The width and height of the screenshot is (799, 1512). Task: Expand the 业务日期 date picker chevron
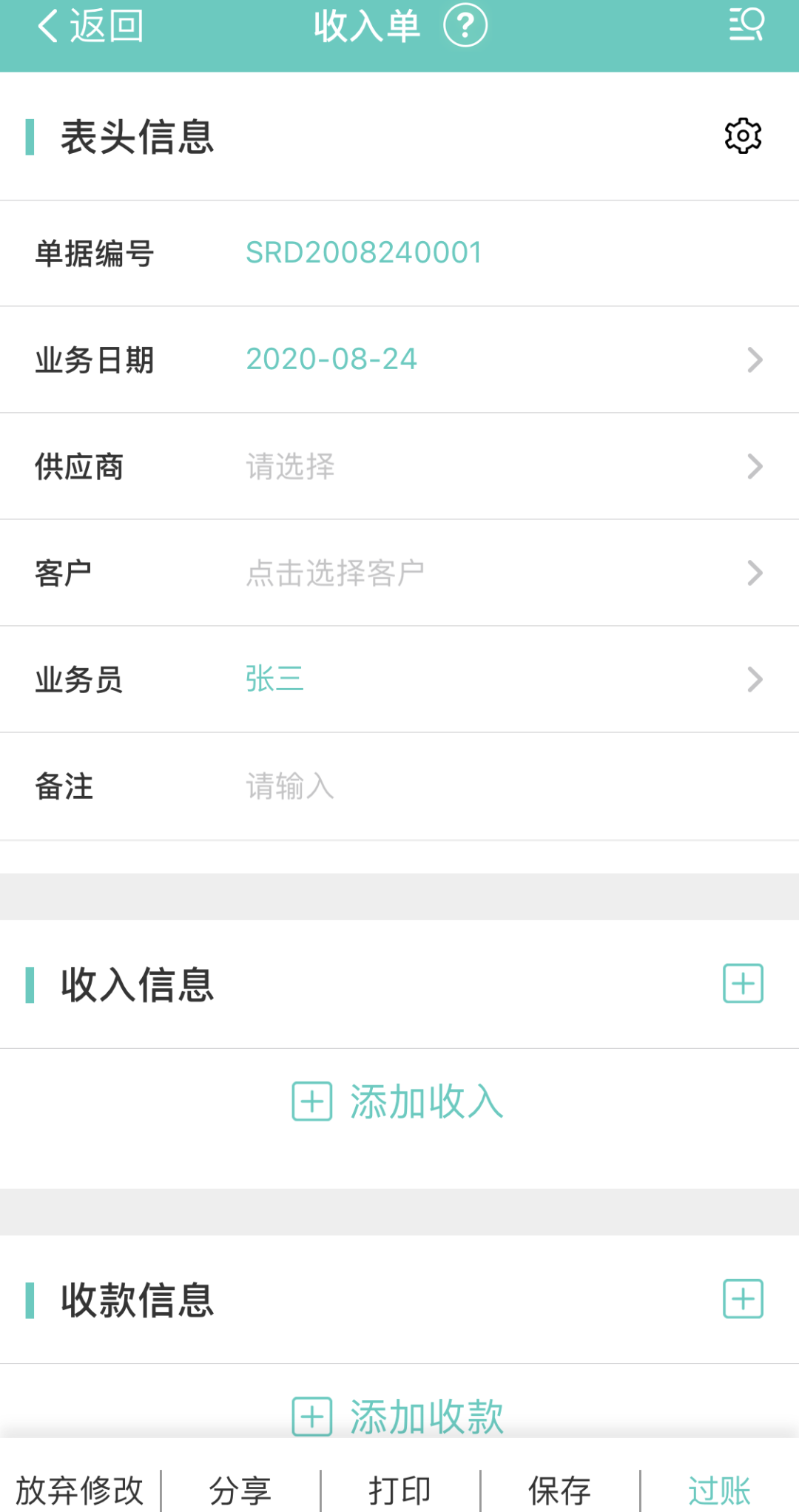coord(755,360)
